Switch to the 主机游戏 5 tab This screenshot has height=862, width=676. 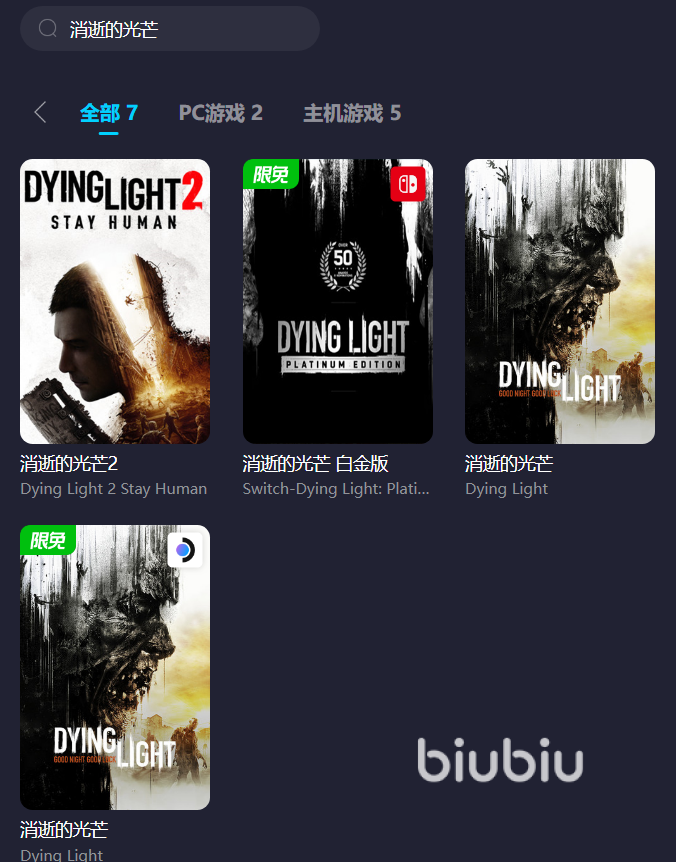352,113
